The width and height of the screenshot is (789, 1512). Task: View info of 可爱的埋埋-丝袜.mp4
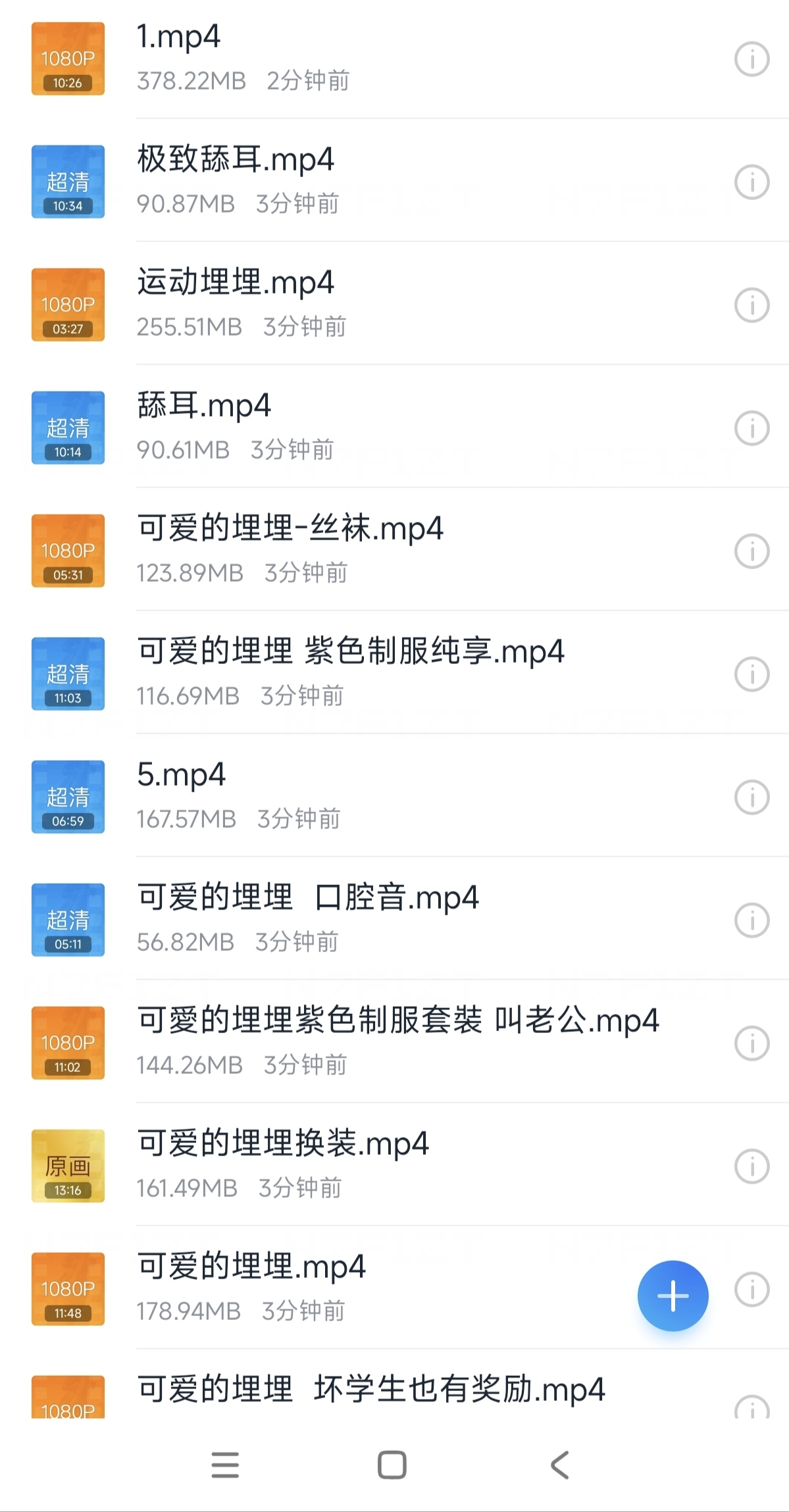point(751,551)
